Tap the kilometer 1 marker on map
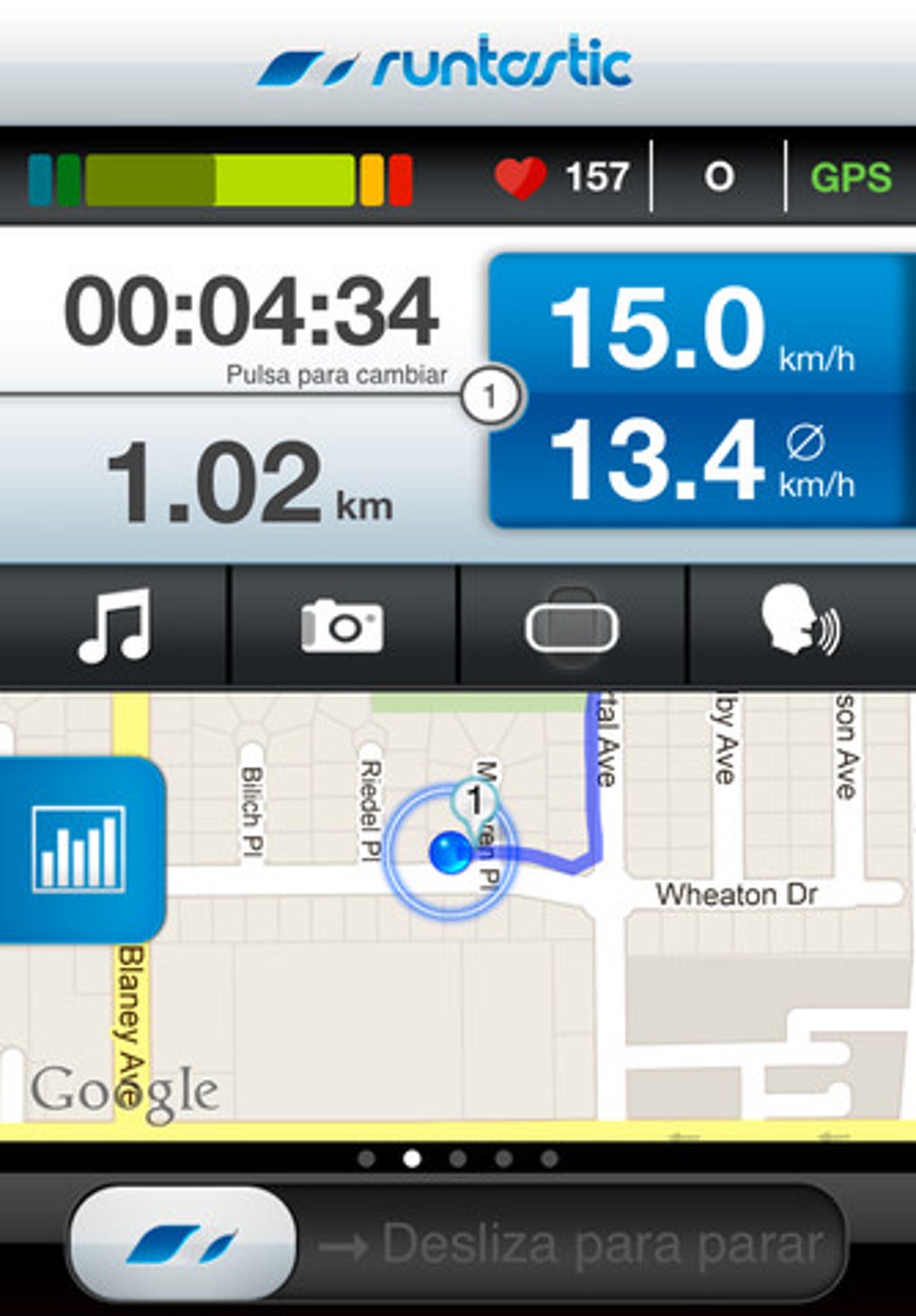 click(474, 800)
